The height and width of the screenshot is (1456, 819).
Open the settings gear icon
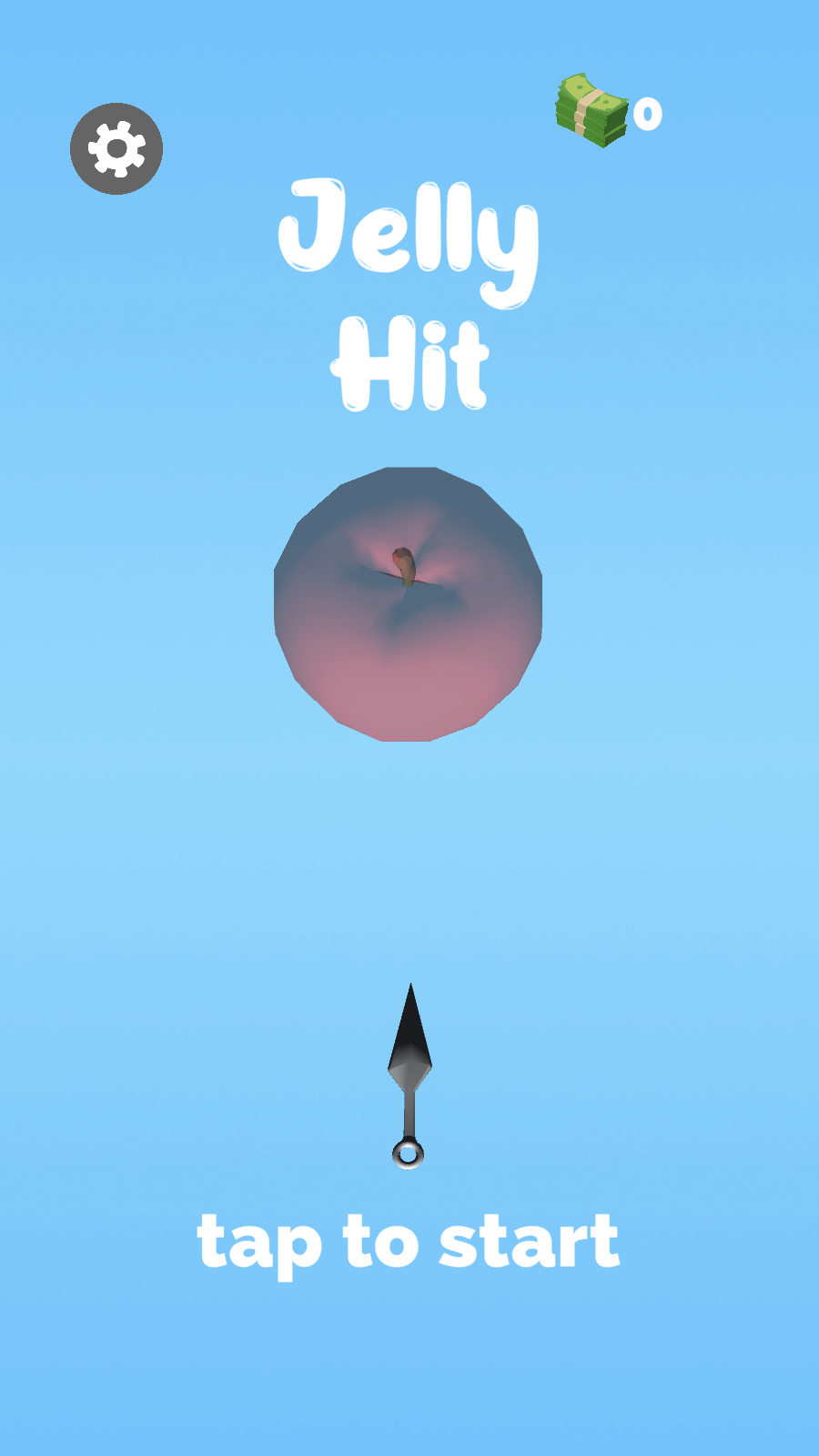pos(116,148)
